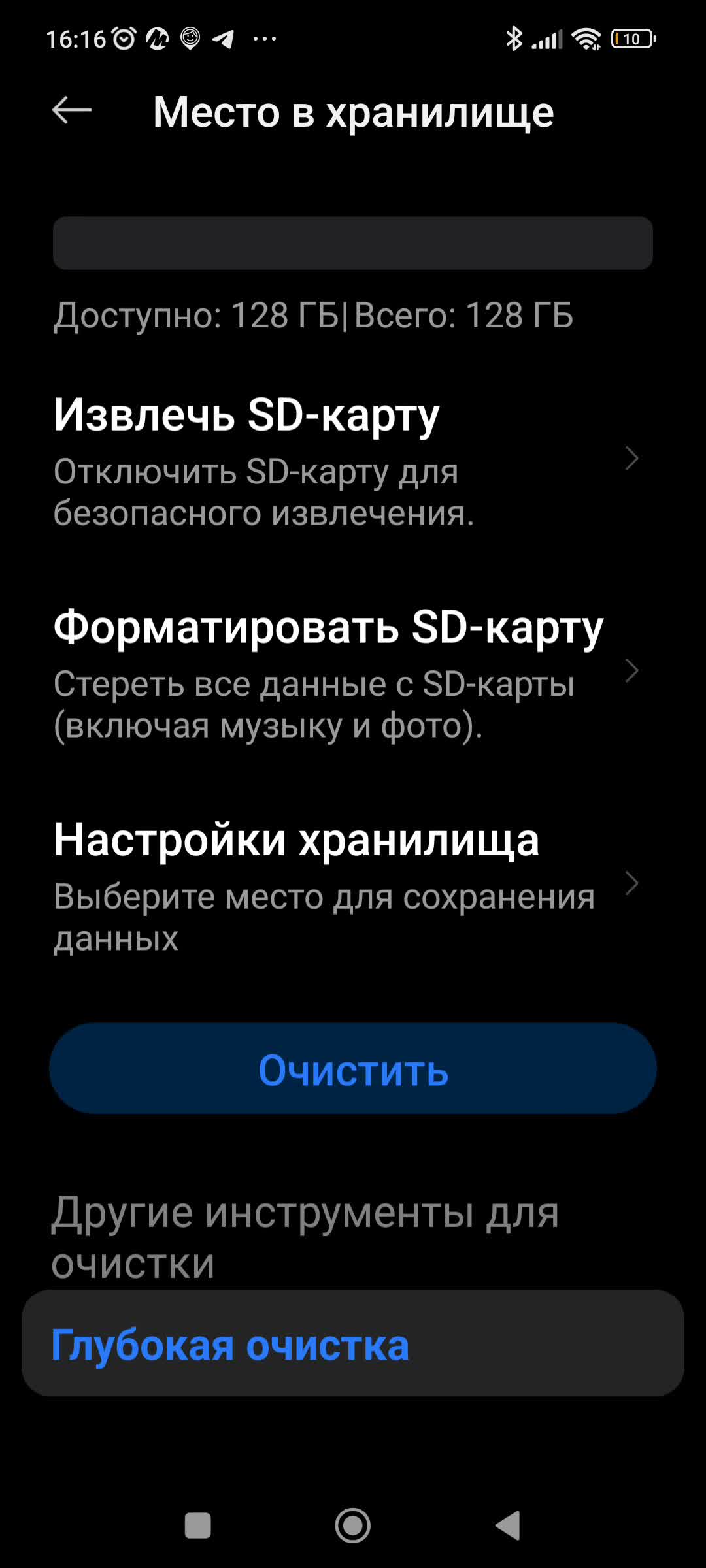Open Настройки хранилища row

click(x=345, y=885)
